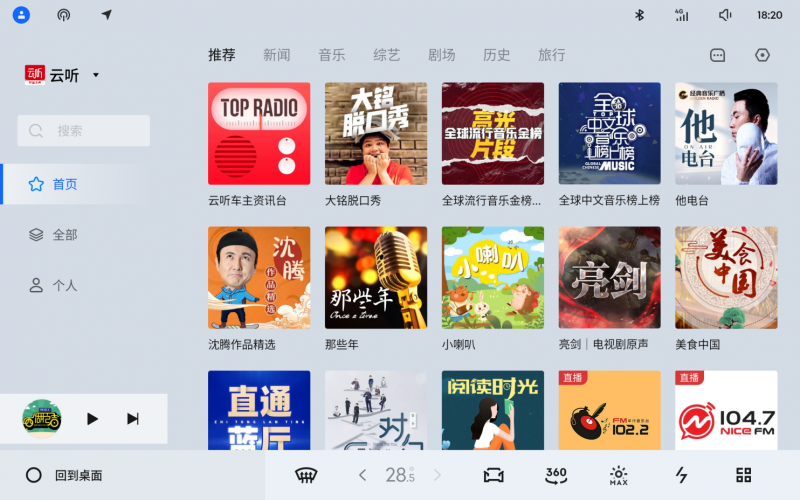Select the 剧场 tab
The height and width of the screenshot is (500, 800).
pyautogui.click(x=441, y=55)
